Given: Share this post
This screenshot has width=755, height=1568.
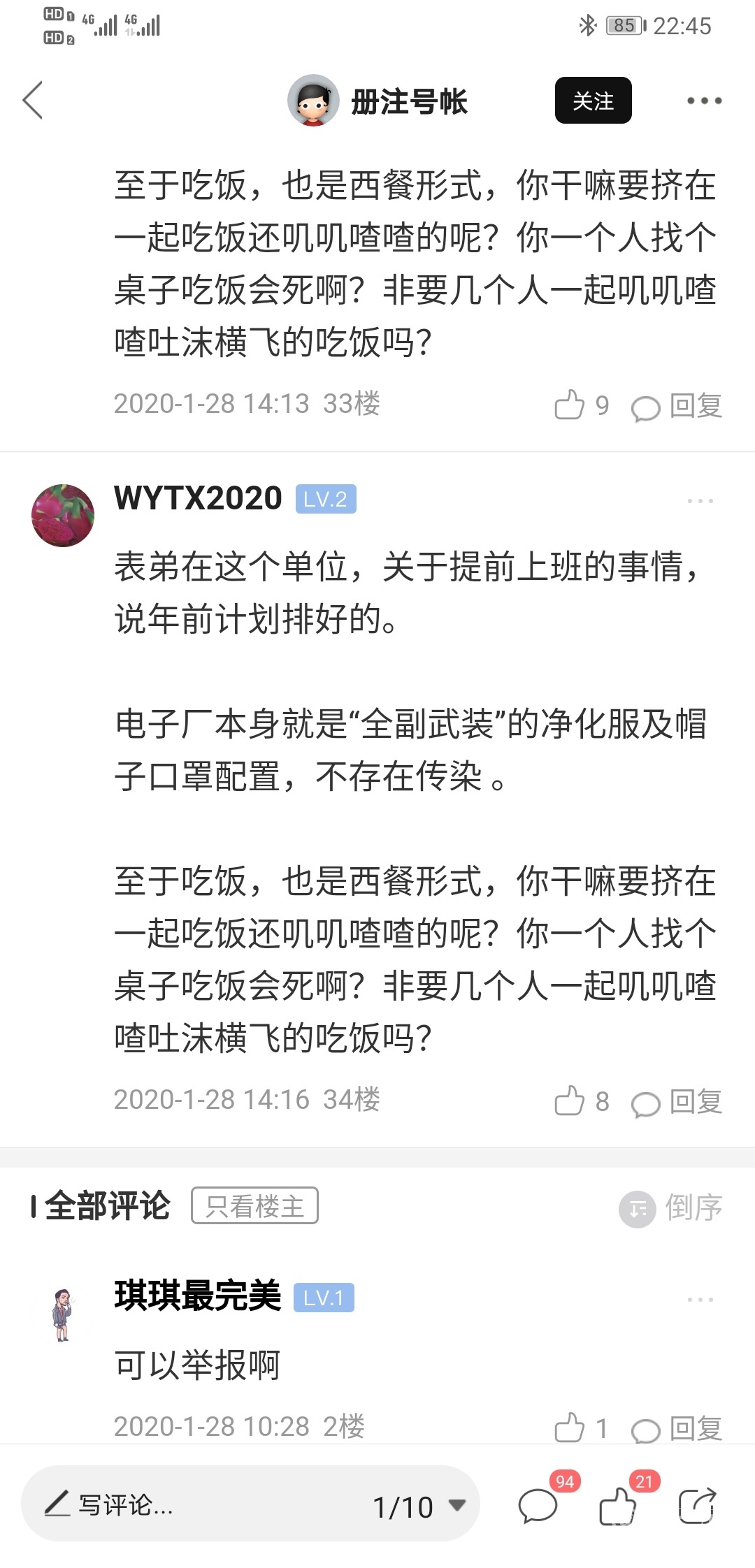Looking at the screenshot, I should coord(697,1505).
